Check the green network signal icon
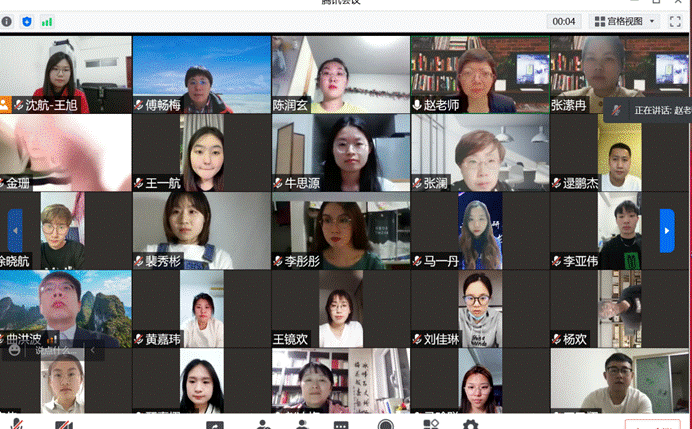 [47, 20]
